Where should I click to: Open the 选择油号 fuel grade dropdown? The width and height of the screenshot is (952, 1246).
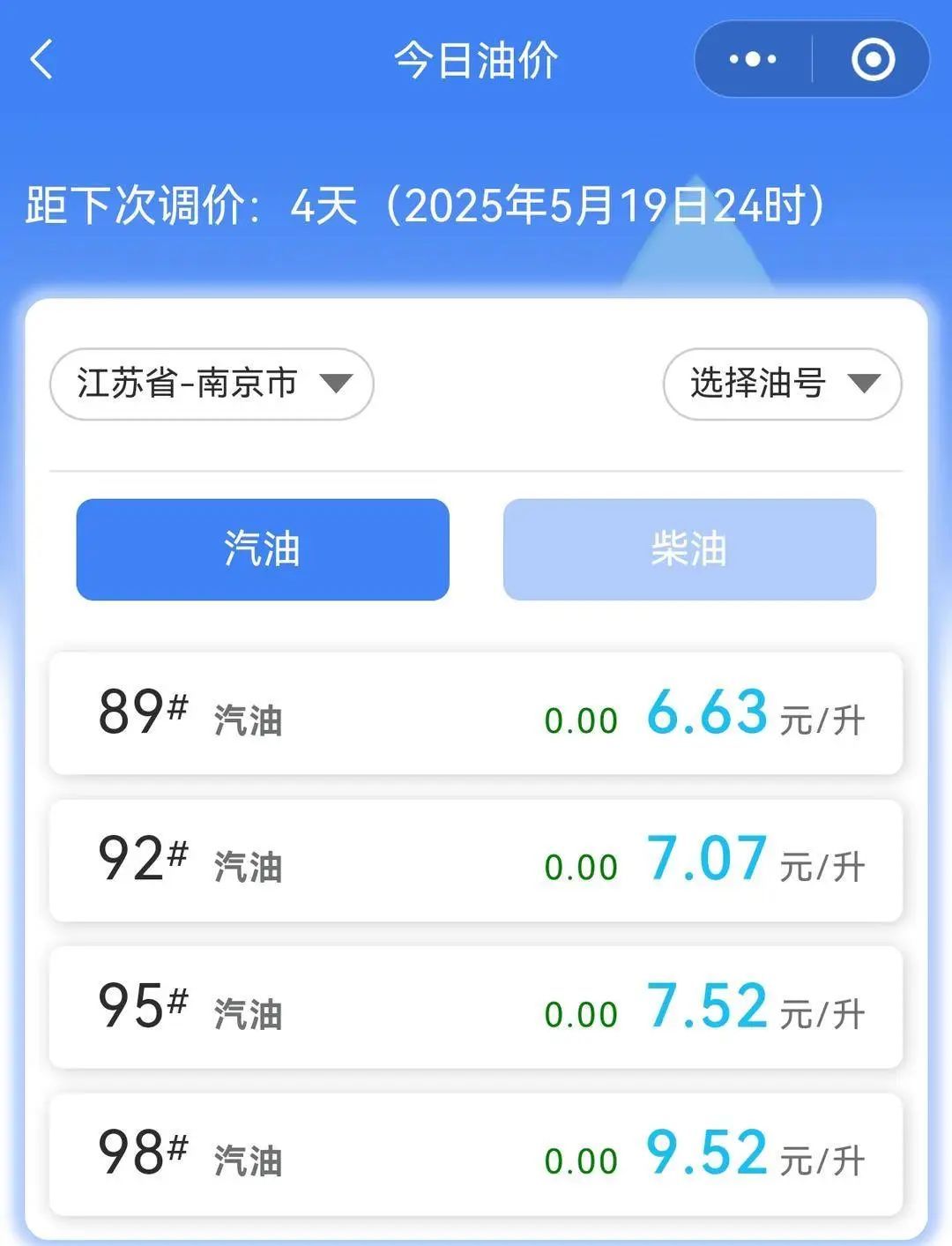(779, 384)
